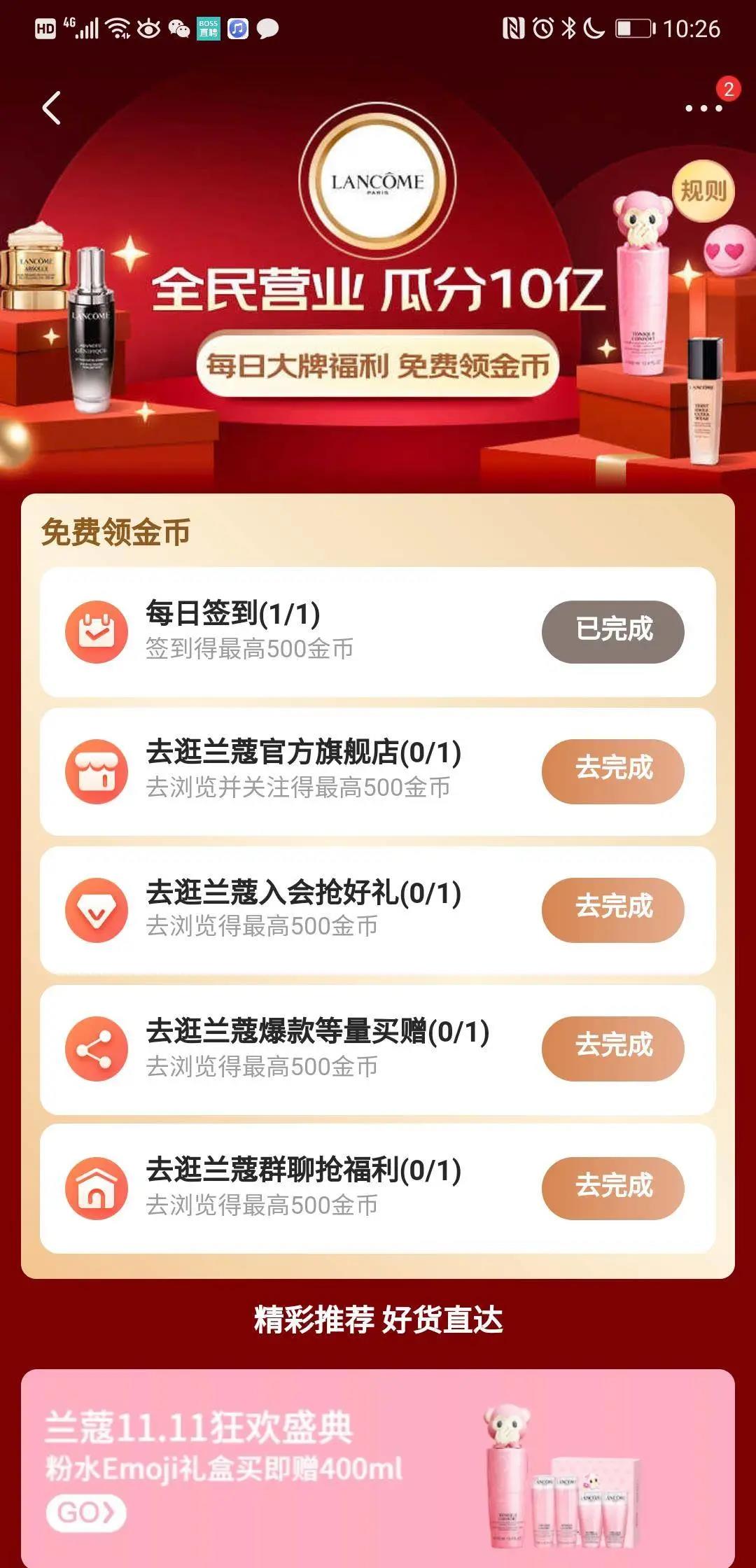
Task: Go back using the top-left arrow
Action: click(x=52, y=108)
